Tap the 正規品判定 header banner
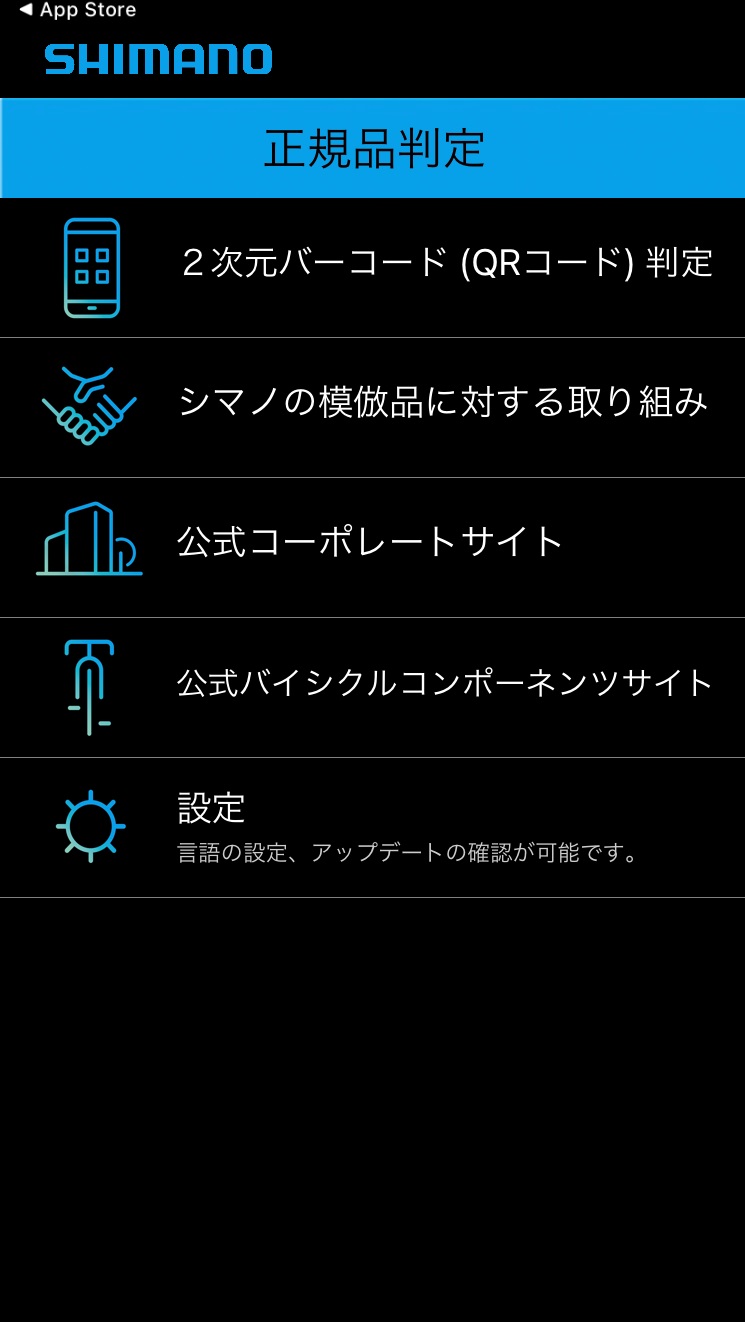The width and height of the screenshot is (745, 1322). coord(372,147)
